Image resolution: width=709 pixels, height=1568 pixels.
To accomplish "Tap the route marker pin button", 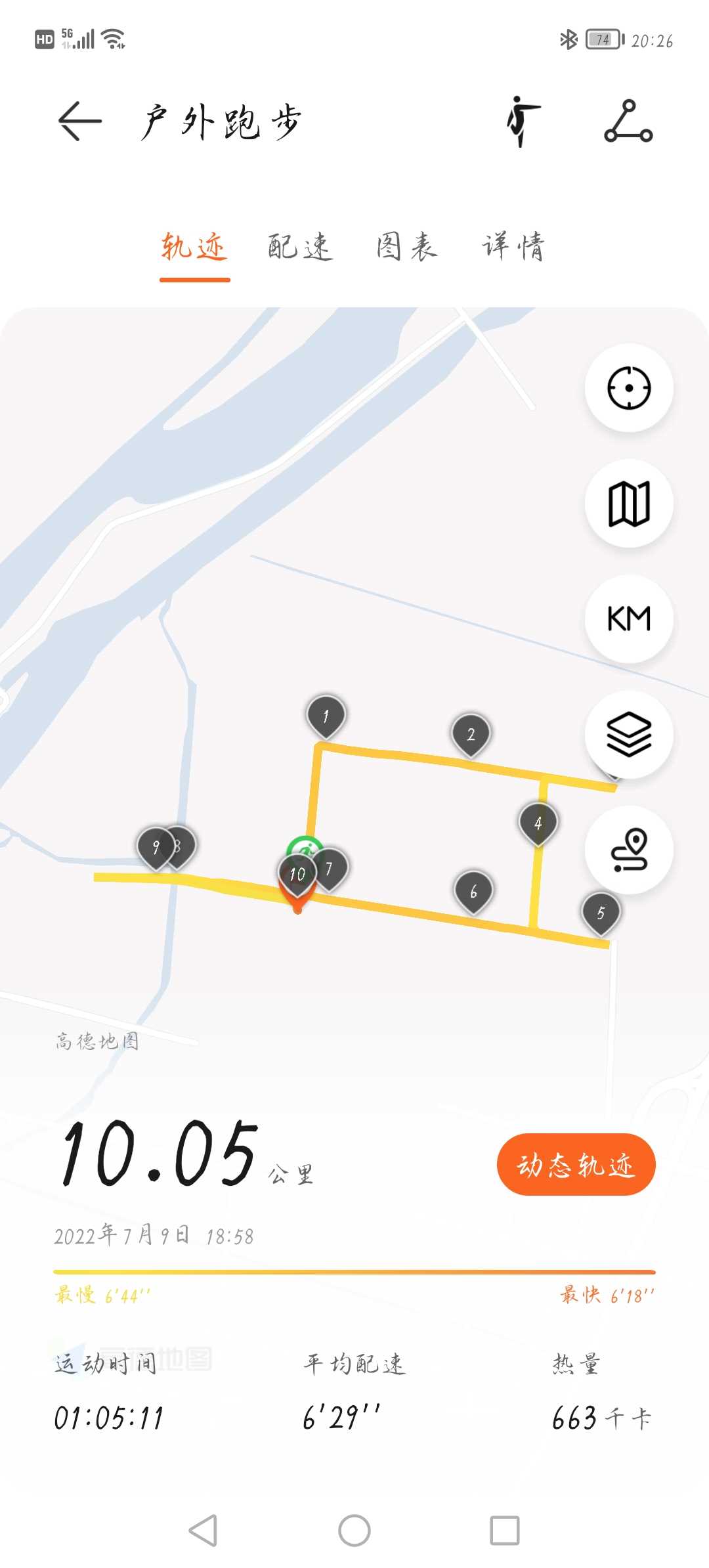I will (x=629, y=850).
